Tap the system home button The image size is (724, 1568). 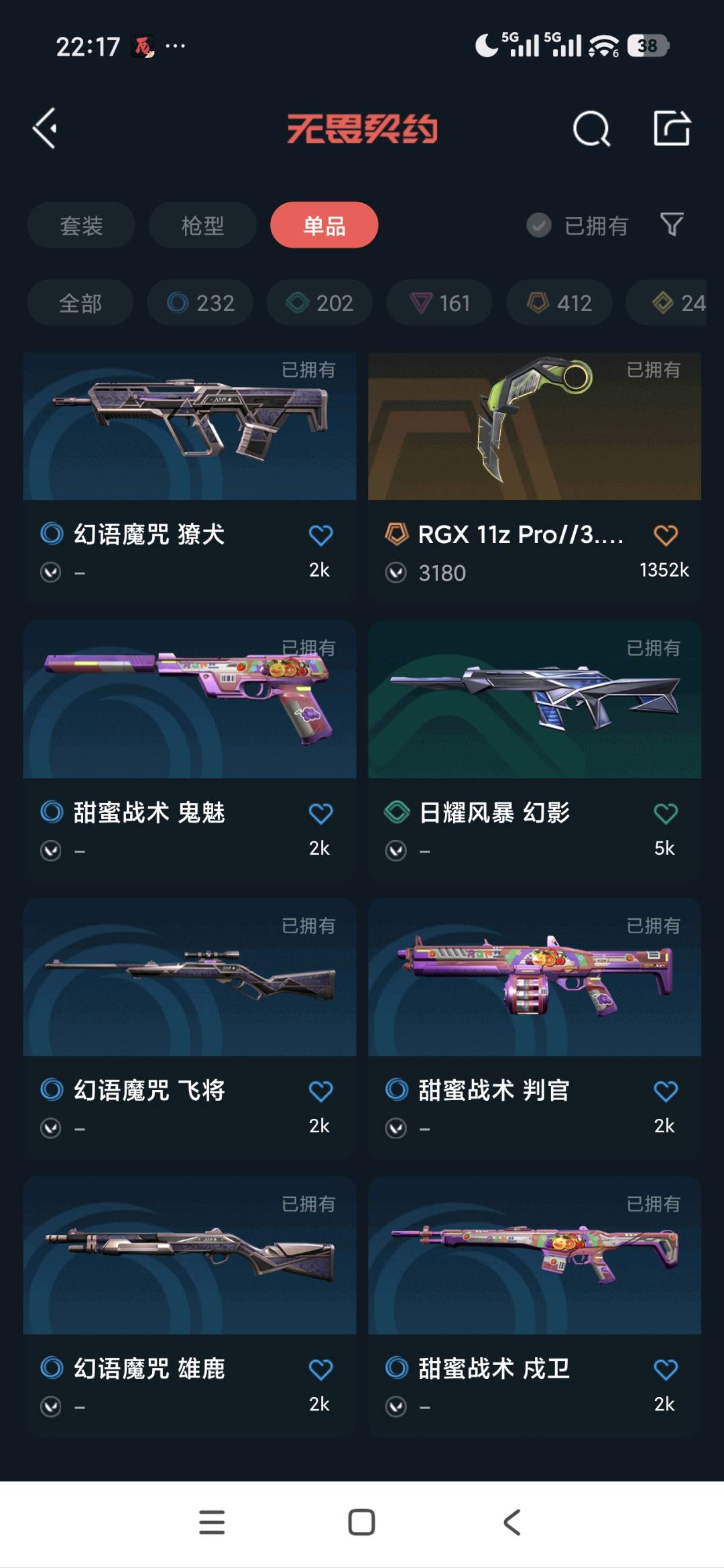[x=361, y=1522]
